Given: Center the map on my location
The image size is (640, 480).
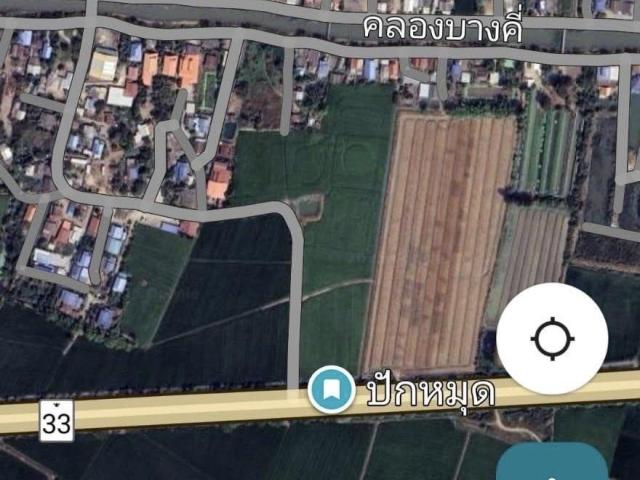Looking at the screenshot, I should coord(552,338).
